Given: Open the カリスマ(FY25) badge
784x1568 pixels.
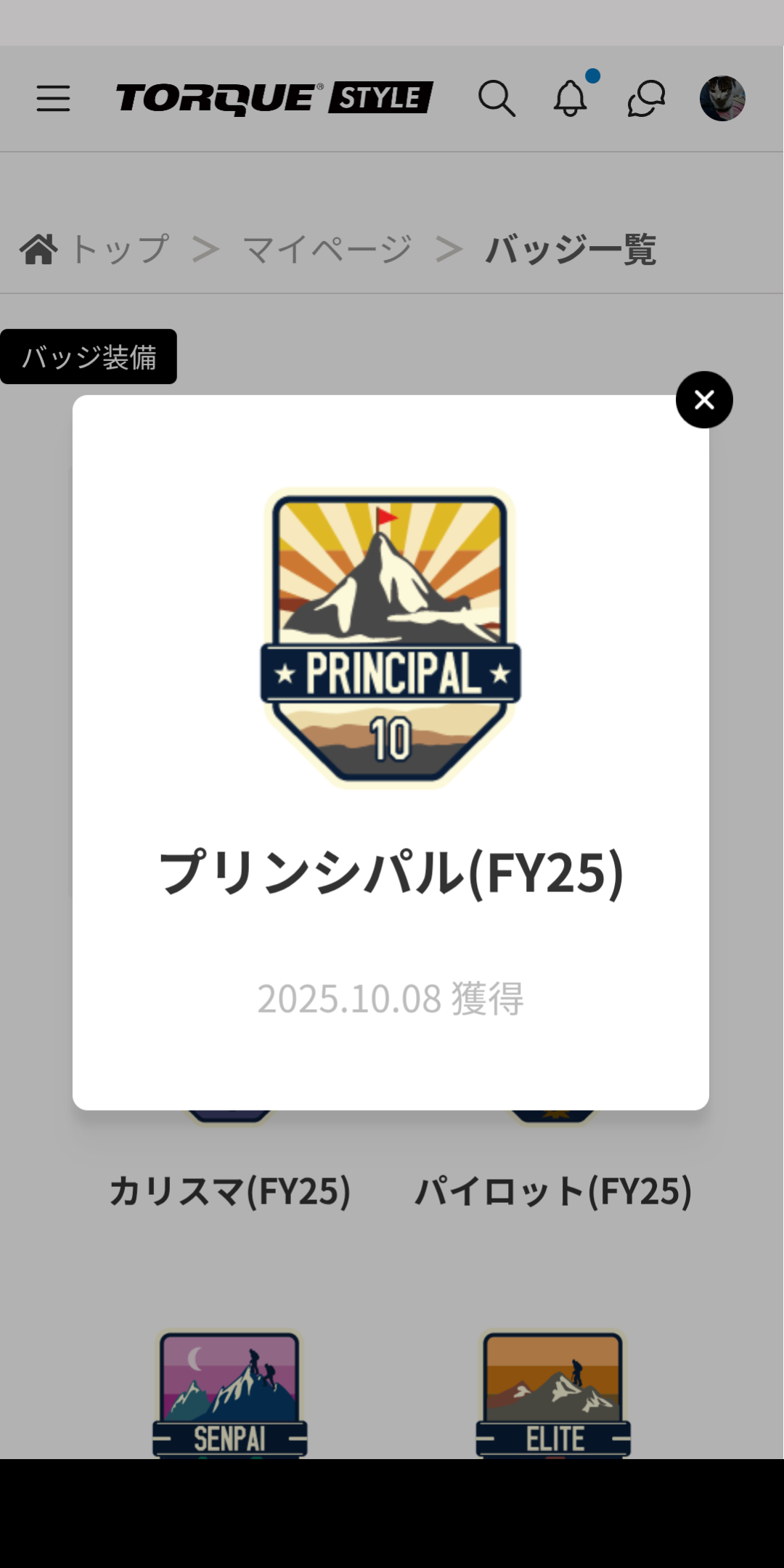Looking at the screenshot, I should coord(230,1191).
